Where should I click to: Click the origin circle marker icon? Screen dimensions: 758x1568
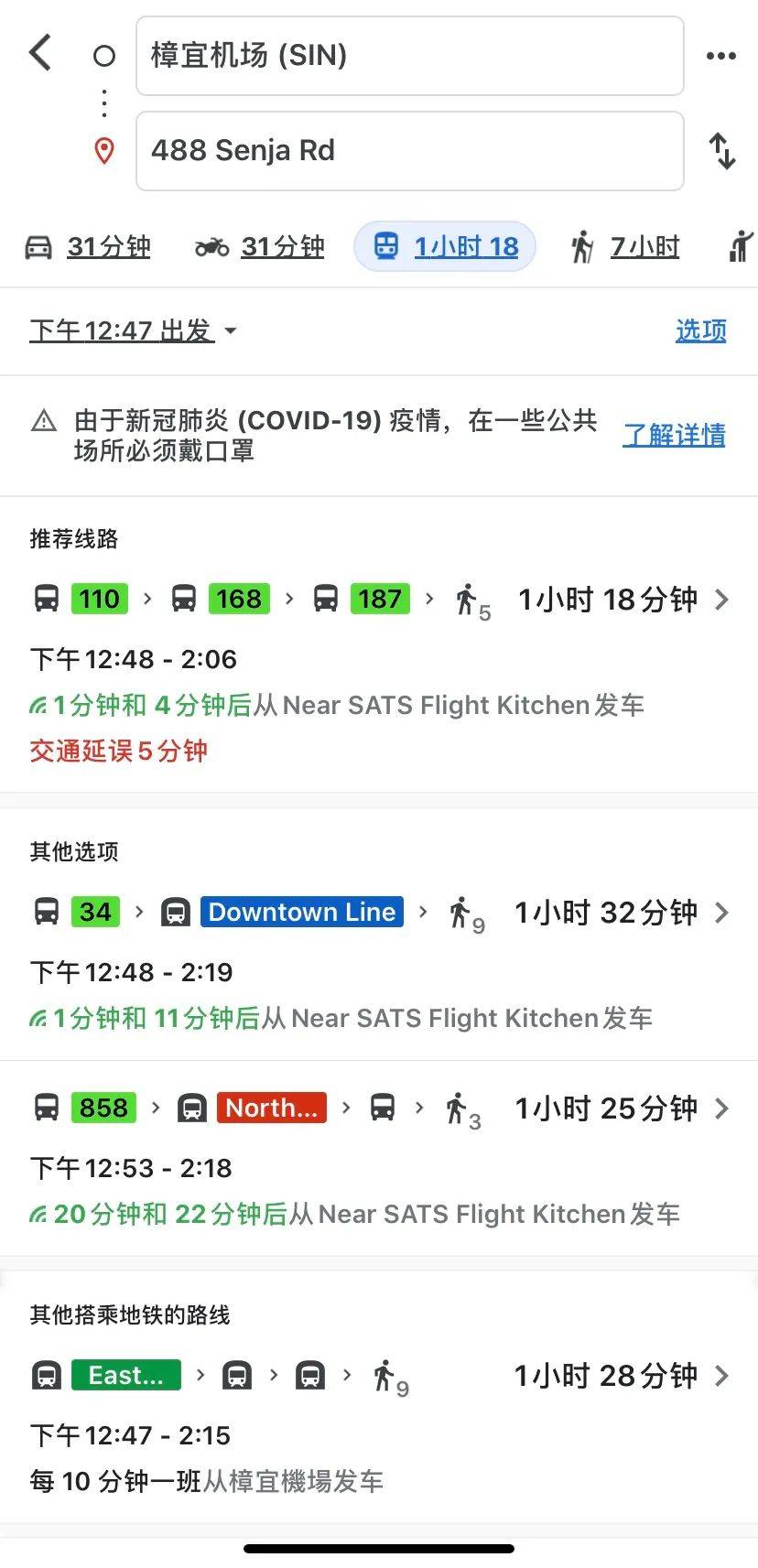click(x=103, y=55)
